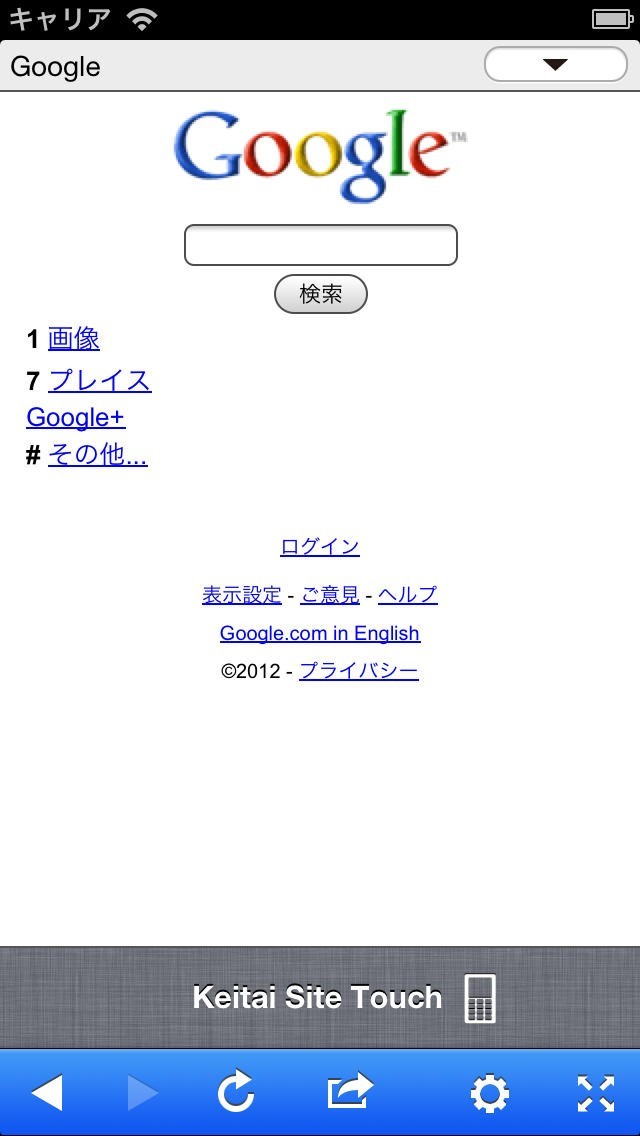Open the settings gear

[489, 1093]
